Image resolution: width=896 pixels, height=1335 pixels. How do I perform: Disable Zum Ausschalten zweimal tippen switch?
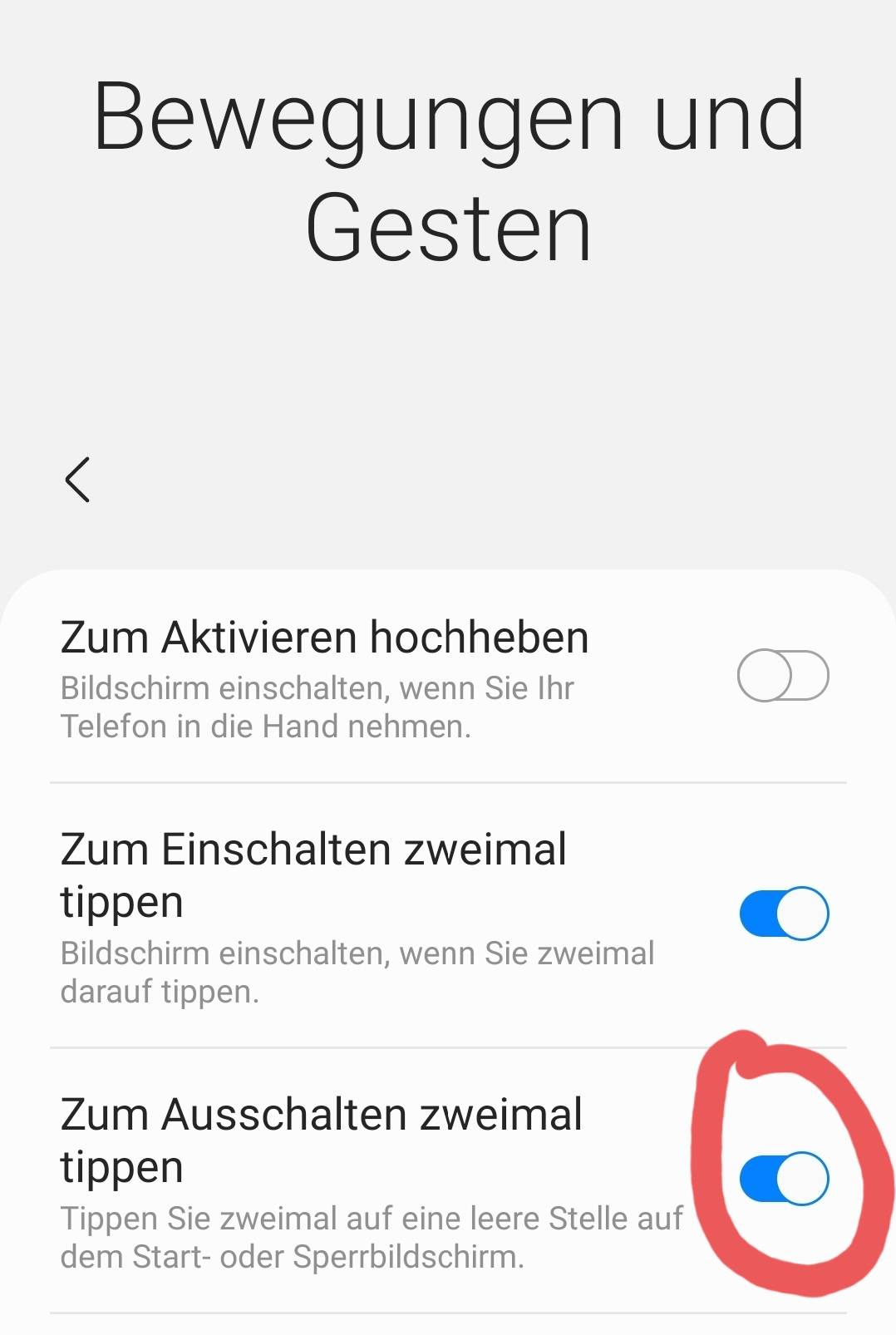click(x=783, y=1178)
